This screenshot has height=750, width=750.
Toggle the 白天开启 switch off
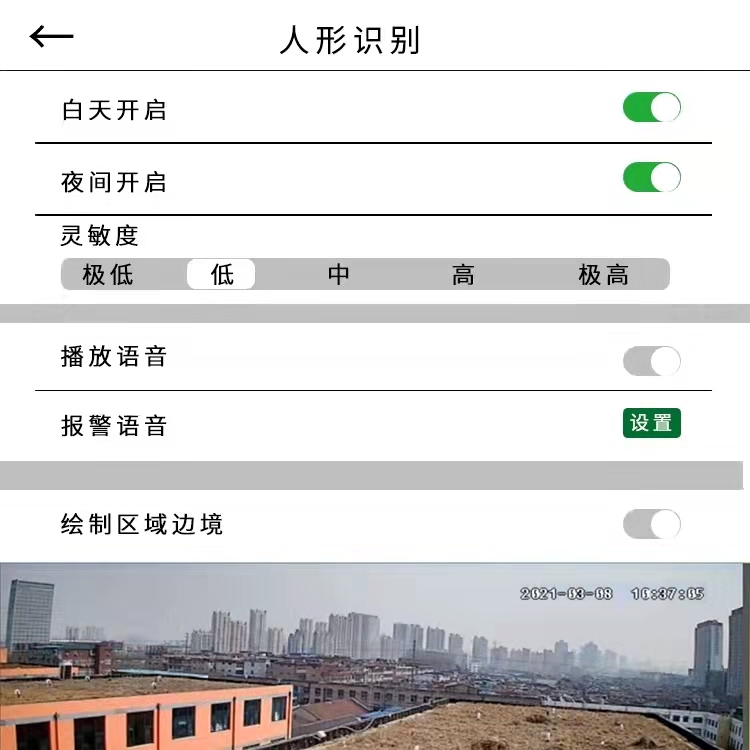[x=651, y=108]
